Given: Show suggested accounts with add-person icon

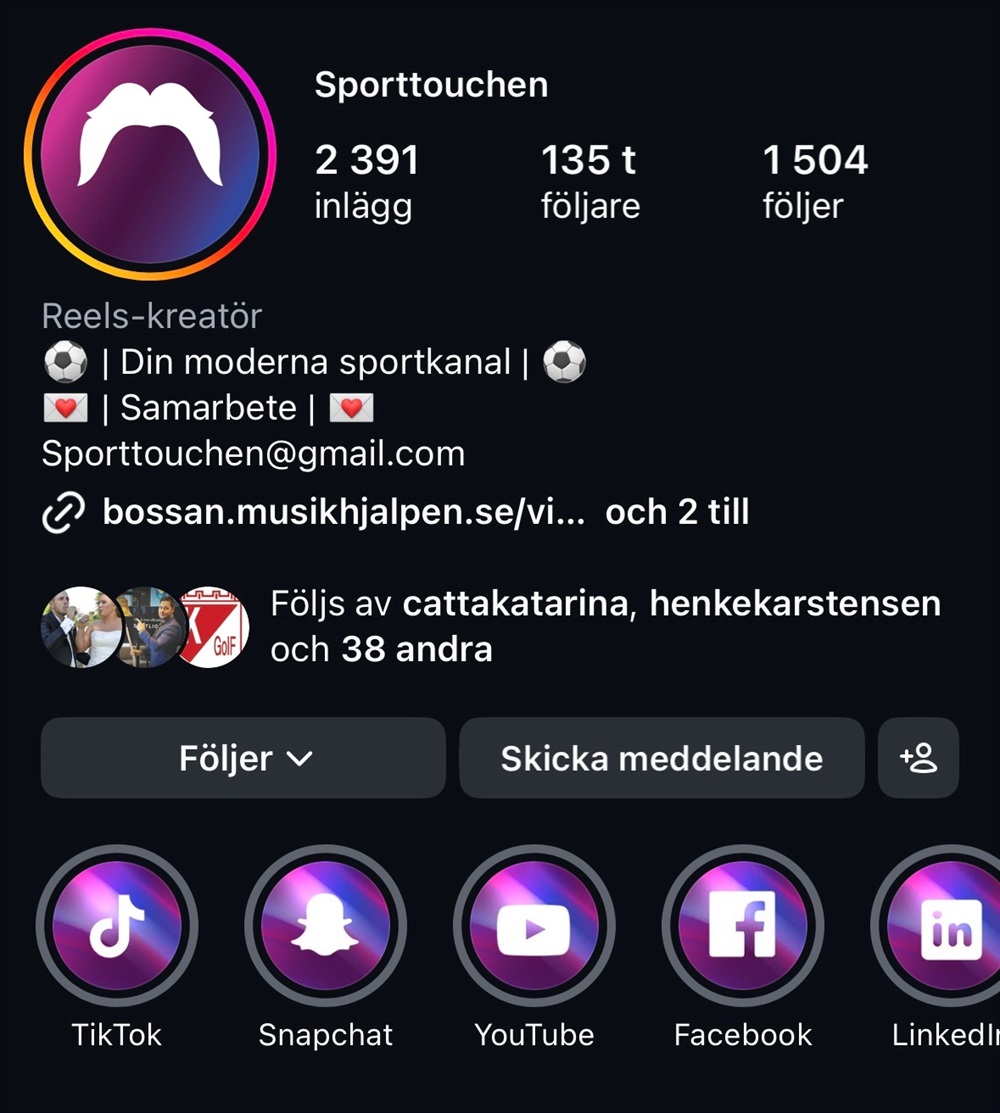Looking at the screenshot, I should [918, 758].
